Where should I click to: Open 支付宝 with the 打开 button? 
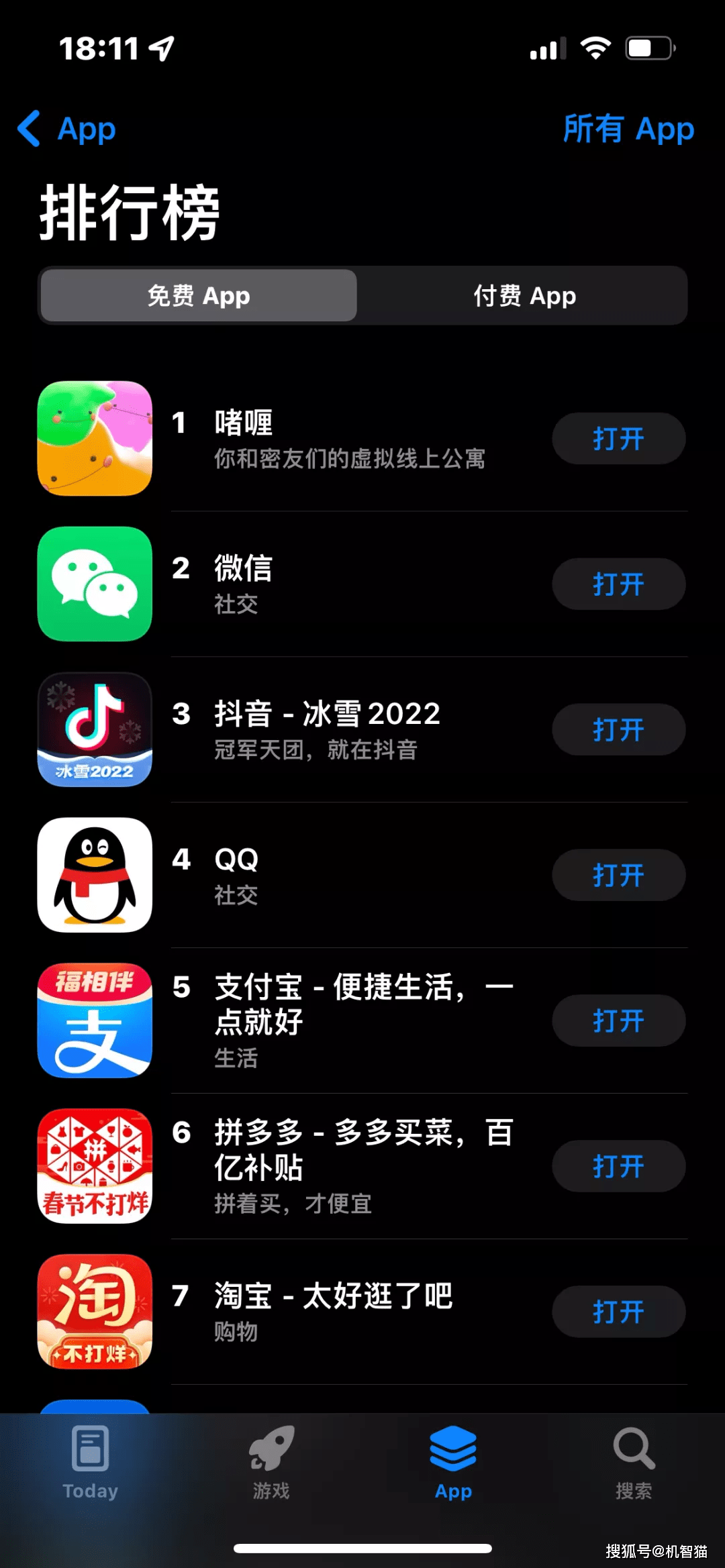618,1021
